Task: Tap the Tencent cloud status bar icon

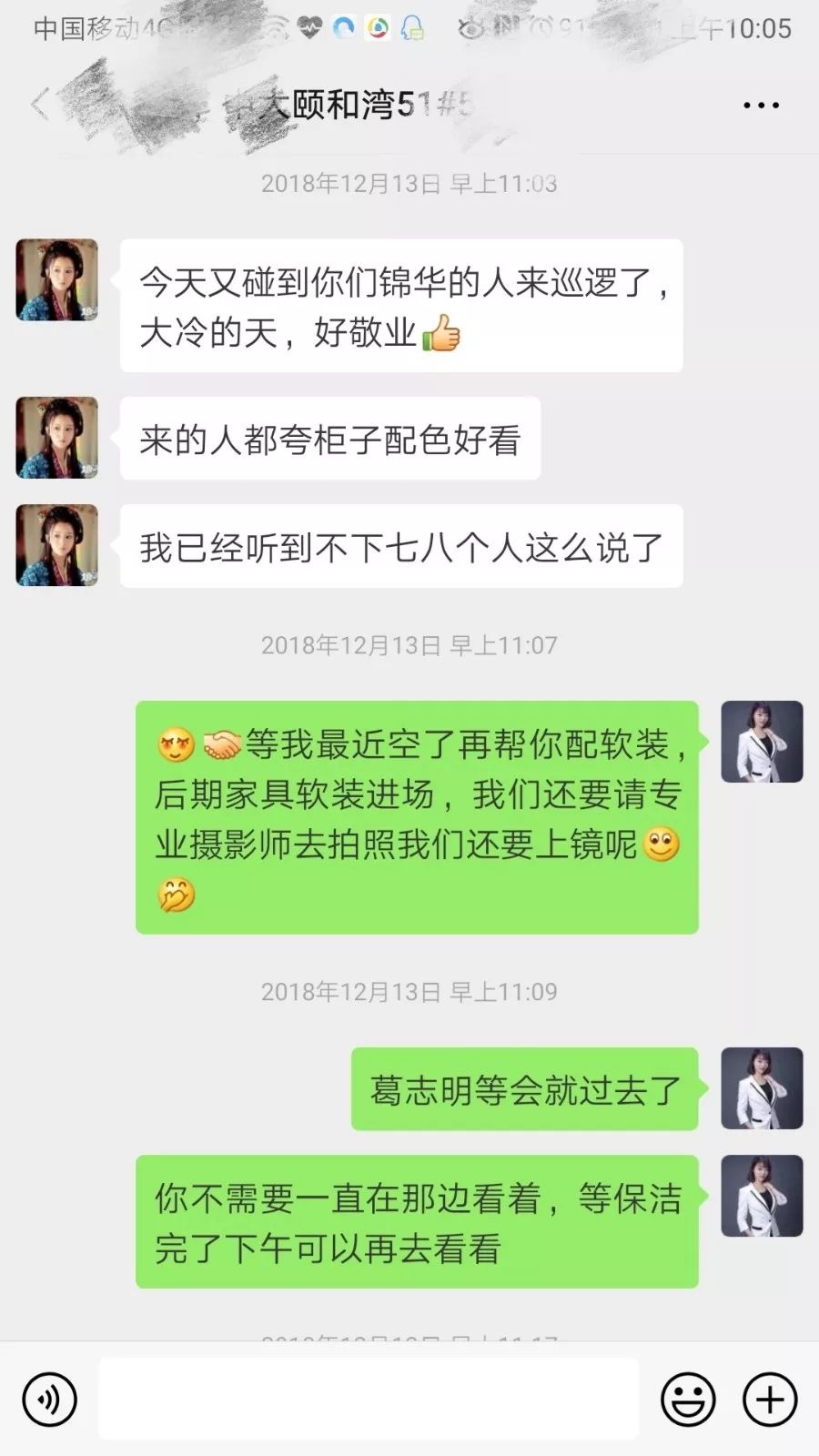Action: [x=346, y=27]
